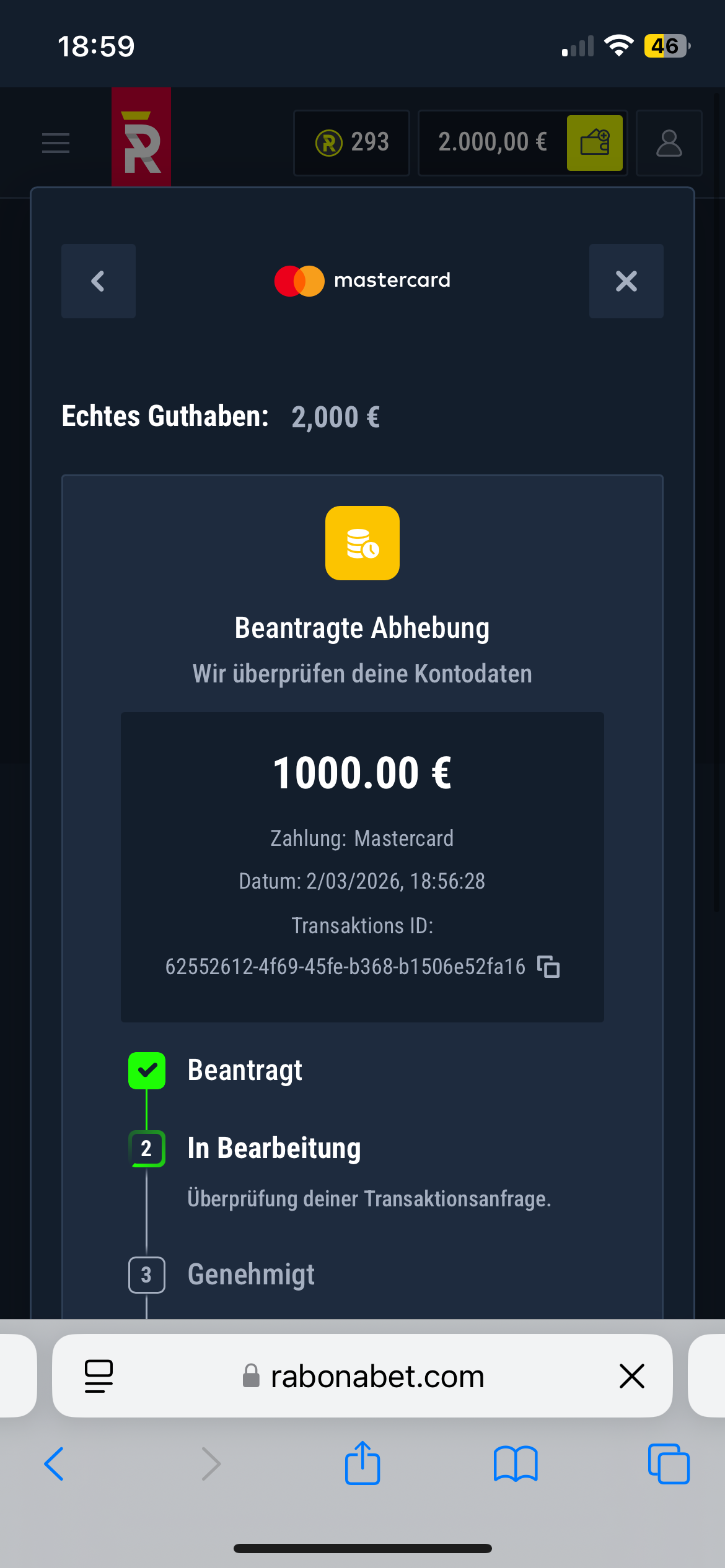The height and width of the screenshot is (1568, 725).
Task: Tap the Rabona logo to go home
Action: pyautogui.click(x=141, y=137)
